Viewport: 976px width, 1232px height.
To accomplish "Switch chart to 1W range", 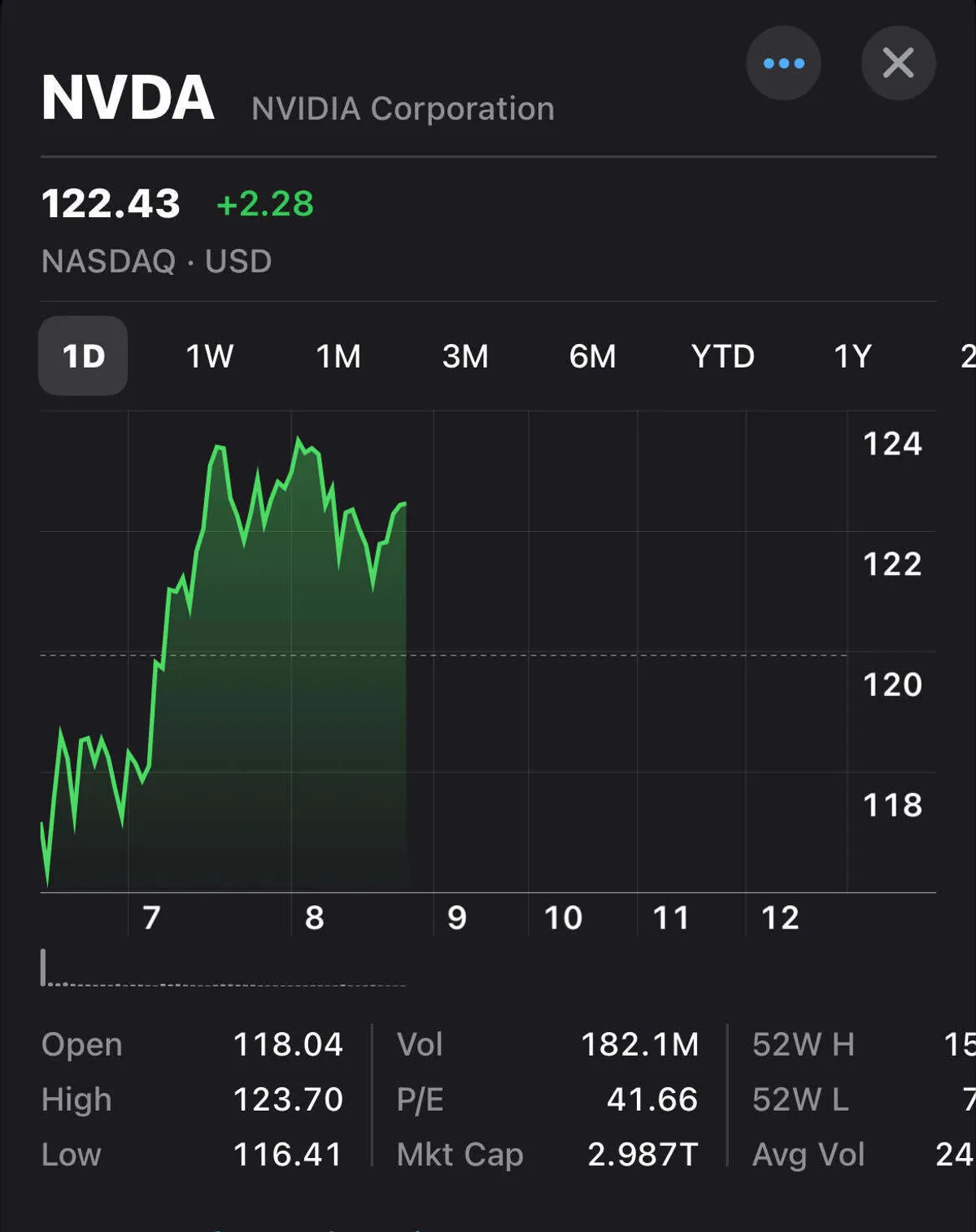I will 210,356.
